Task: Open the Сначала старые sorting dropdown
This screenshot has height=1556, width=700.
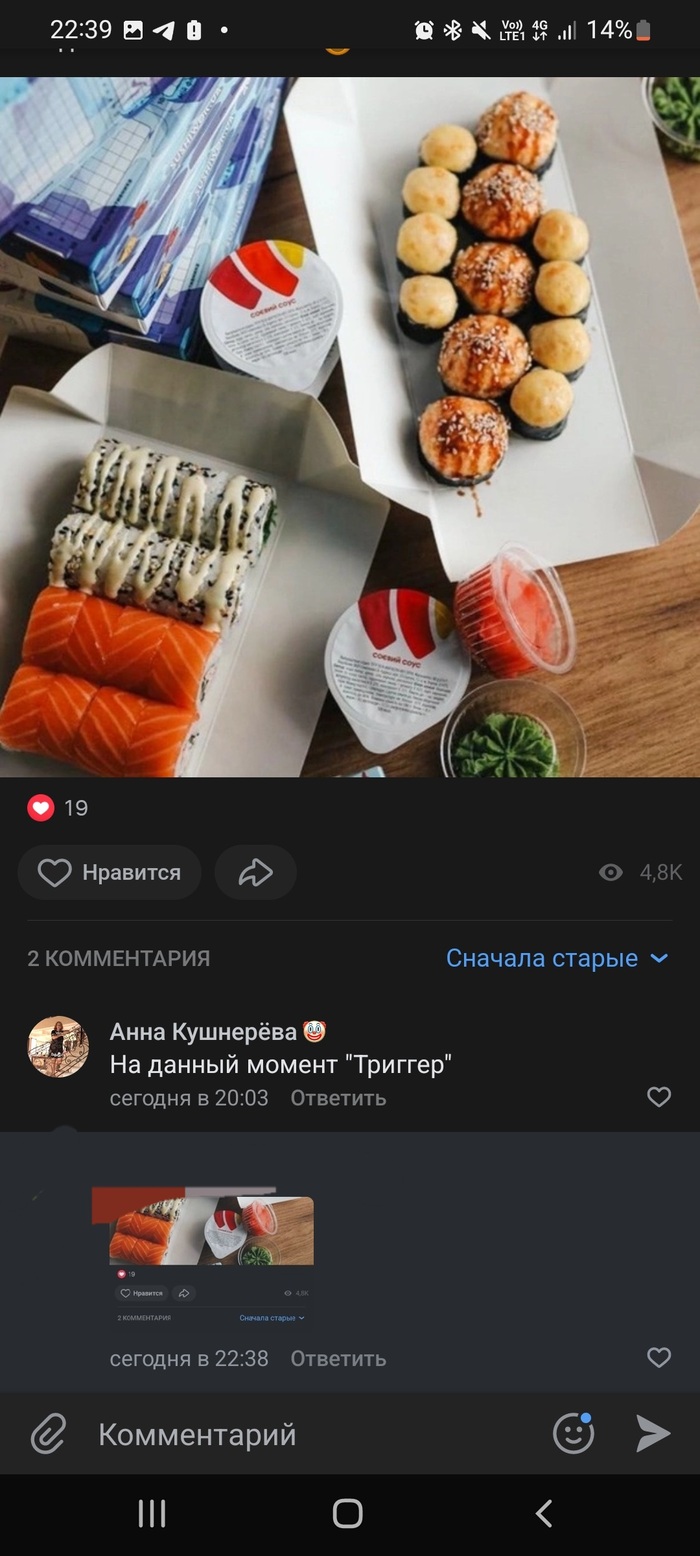Action: pos(556,958)
